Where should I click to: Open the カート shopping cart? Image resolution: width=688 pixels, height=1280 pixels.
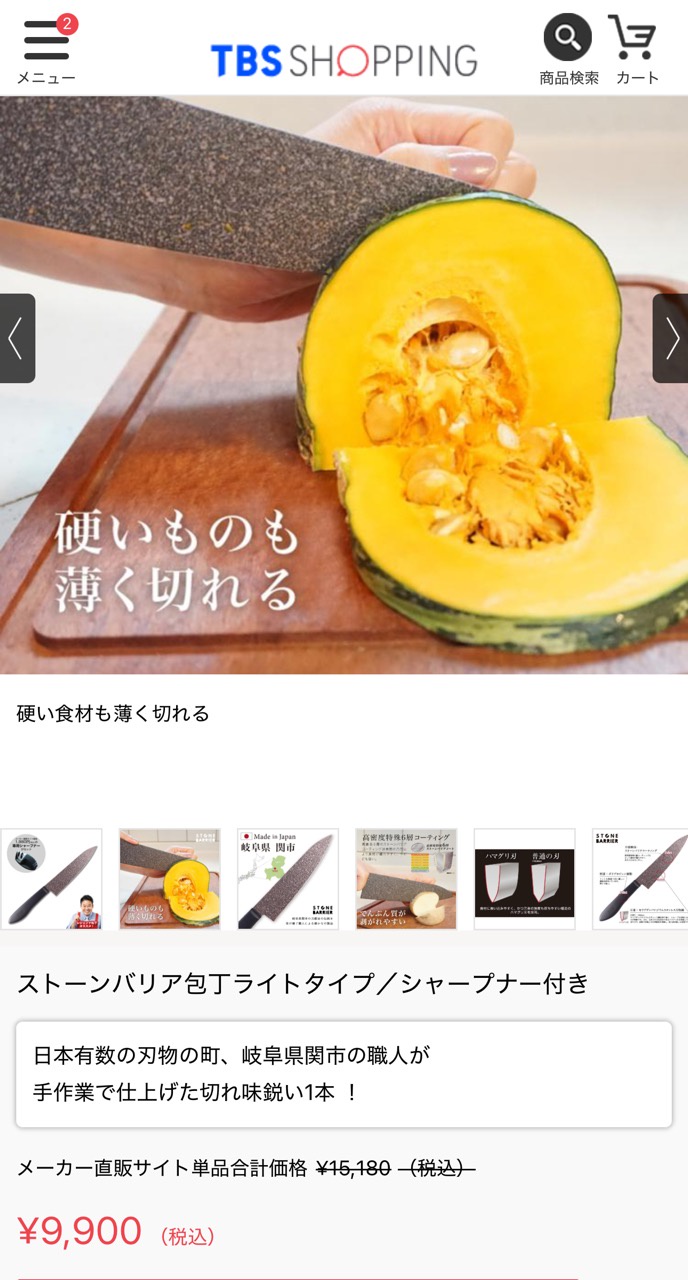636,49
